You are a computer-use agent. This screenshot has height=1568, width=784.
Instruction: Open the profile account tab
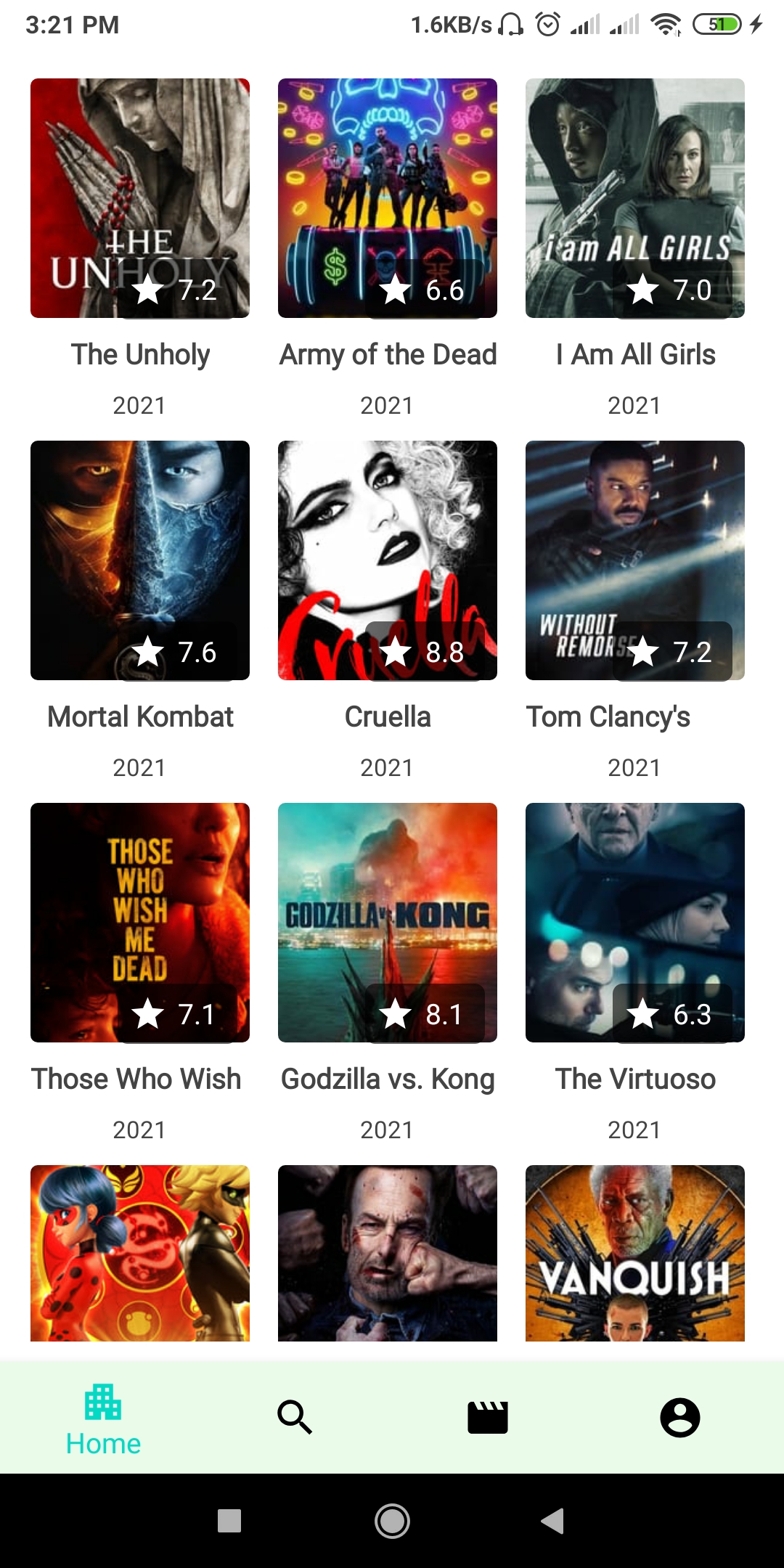(x=680, y=1417)
